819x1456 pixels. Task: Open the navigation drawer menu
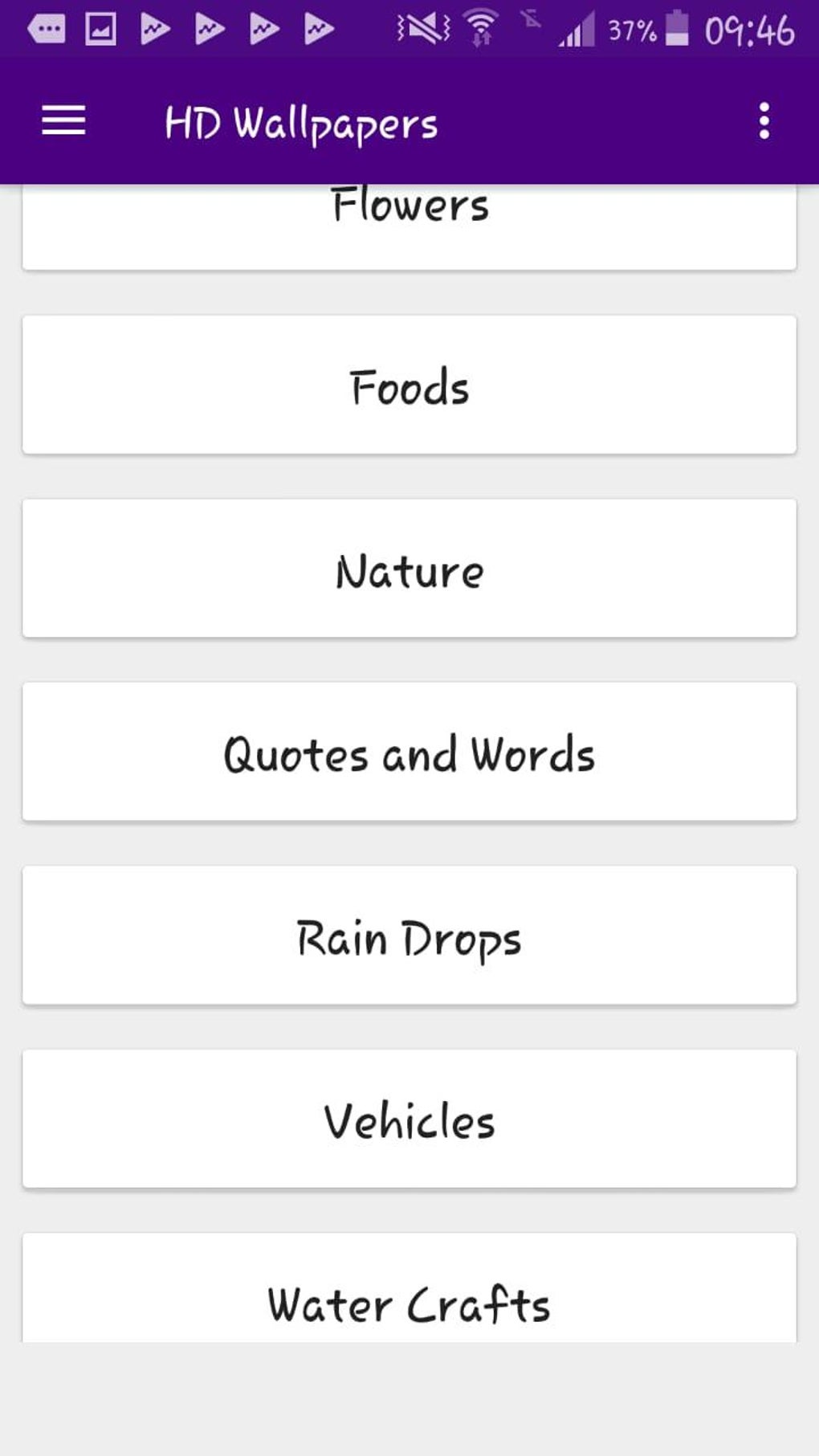coord(63,121)
